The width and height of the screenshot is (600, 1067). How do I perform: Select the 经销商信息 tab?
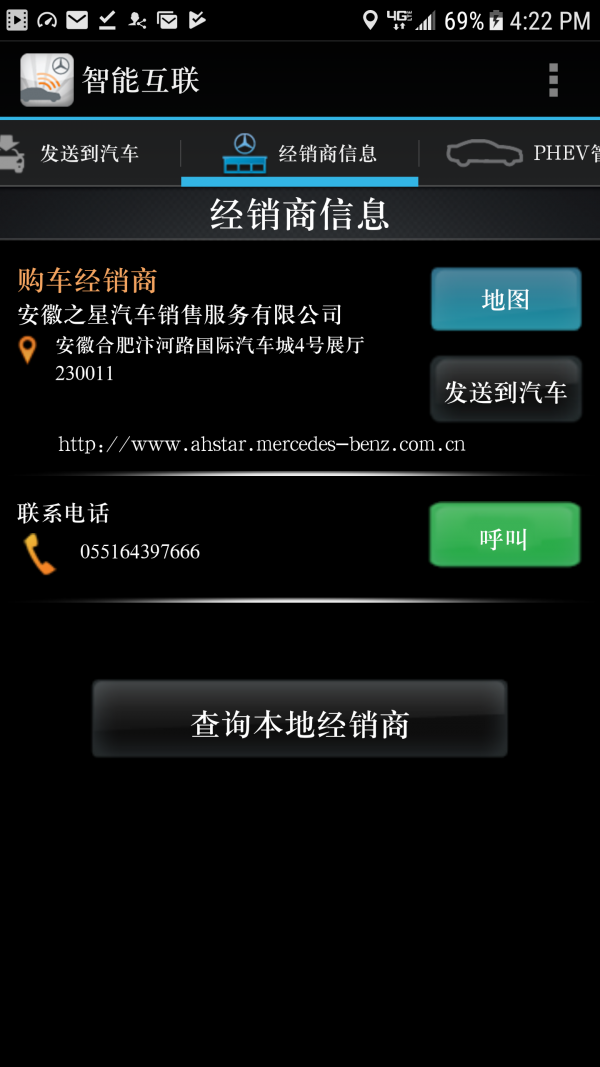pos(300,154)
